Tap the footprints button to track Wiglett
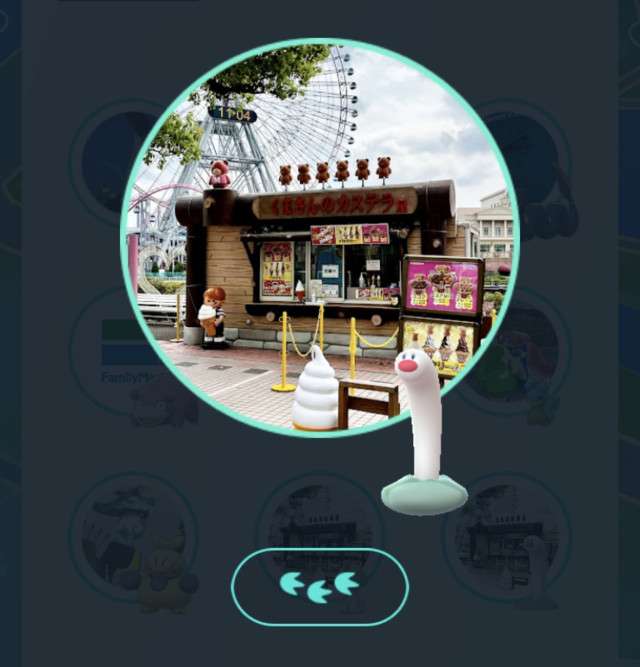 click(x=320, y=586)
